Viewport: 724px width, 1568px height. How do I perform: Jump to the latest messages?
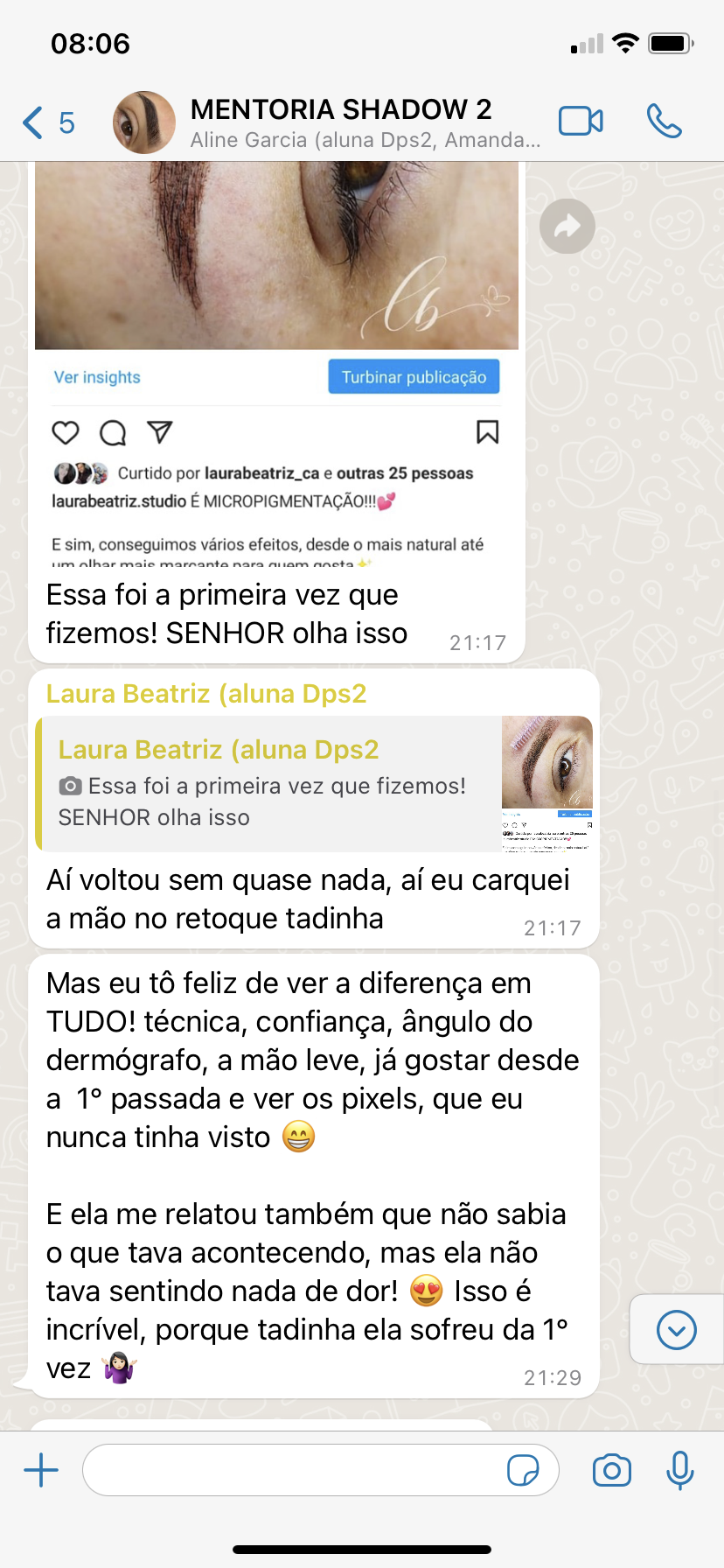pos(676,1330)
